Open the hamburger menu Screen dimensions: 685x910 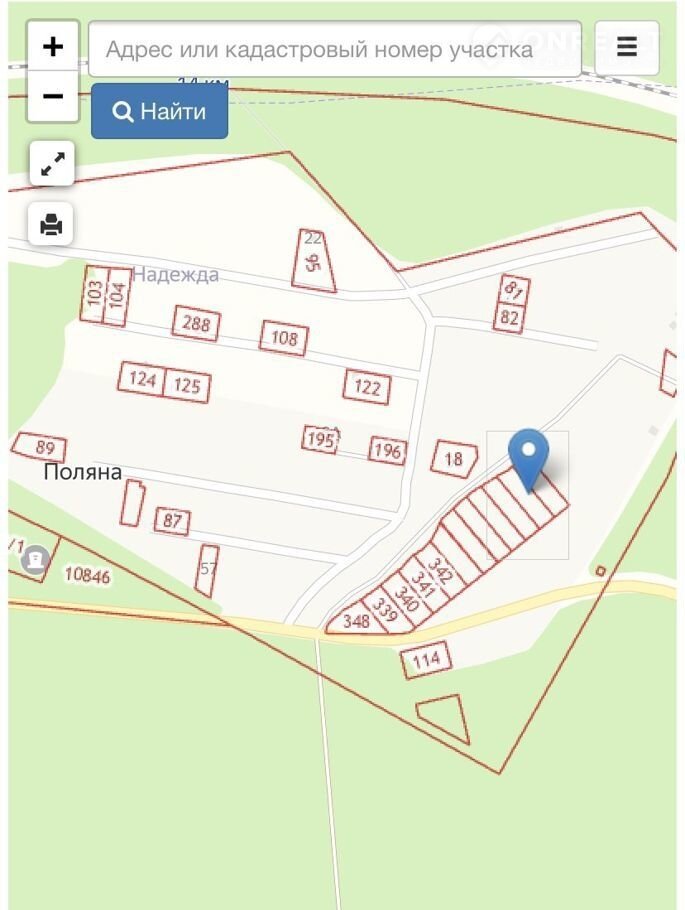click(627, 47)
